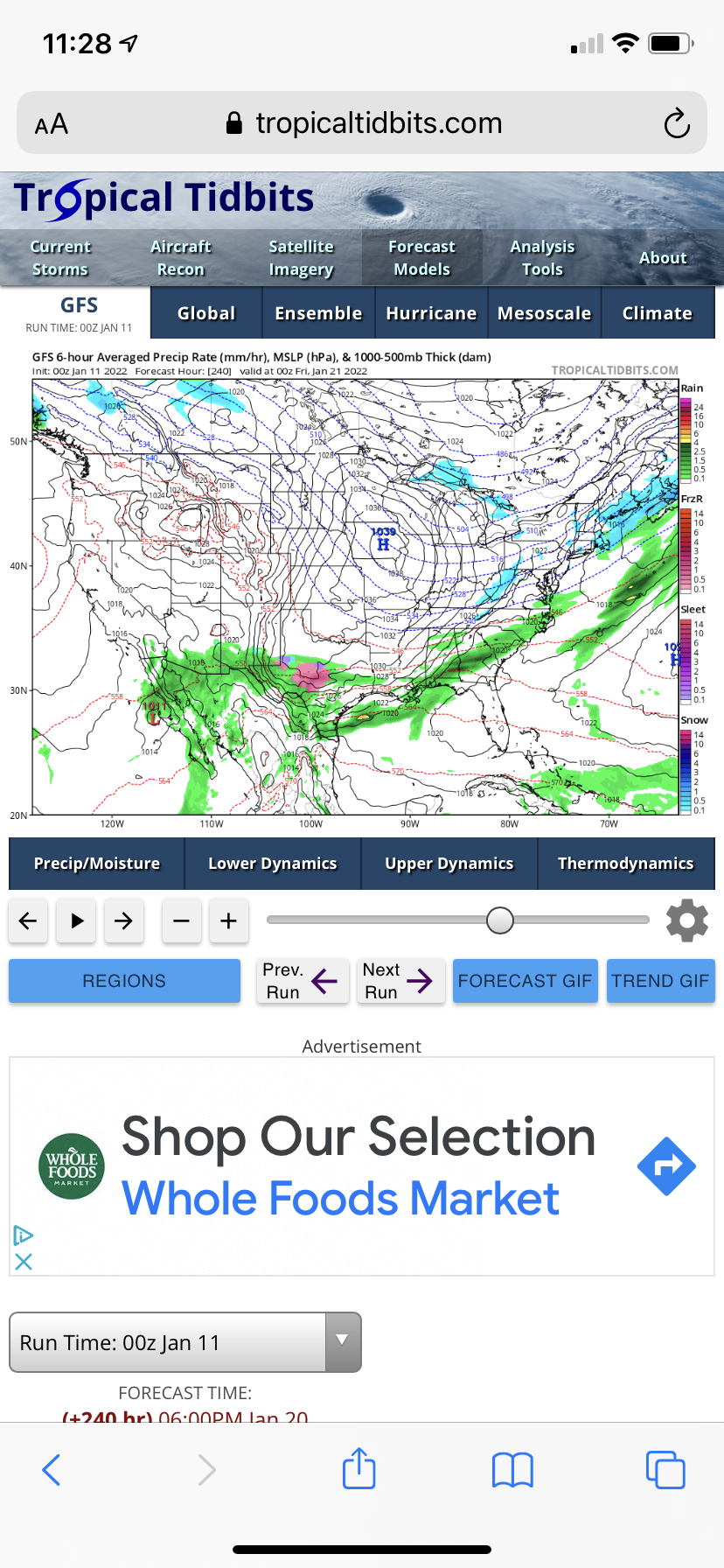Open the REGIONS selector
This screenshot has height=1568, width=724.
click(124, 981)
